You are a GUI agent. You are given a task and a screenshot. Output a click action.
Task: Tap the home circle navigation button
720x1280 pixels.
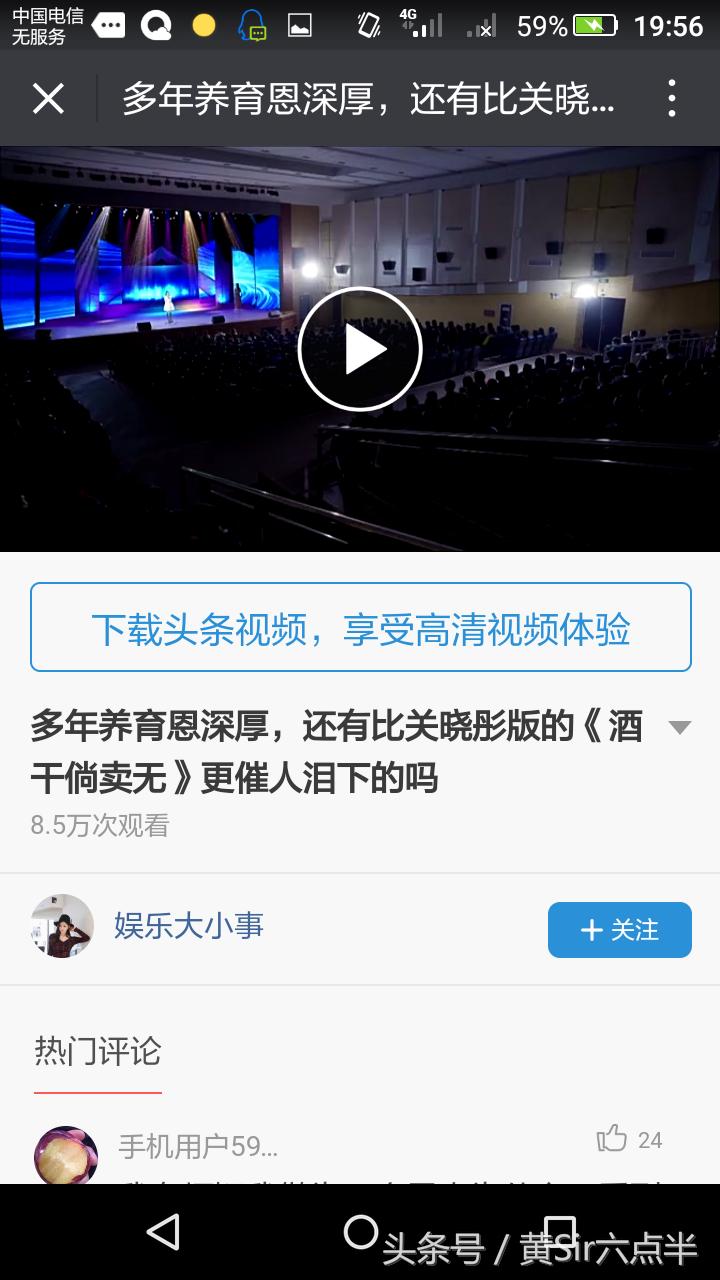362,1234
